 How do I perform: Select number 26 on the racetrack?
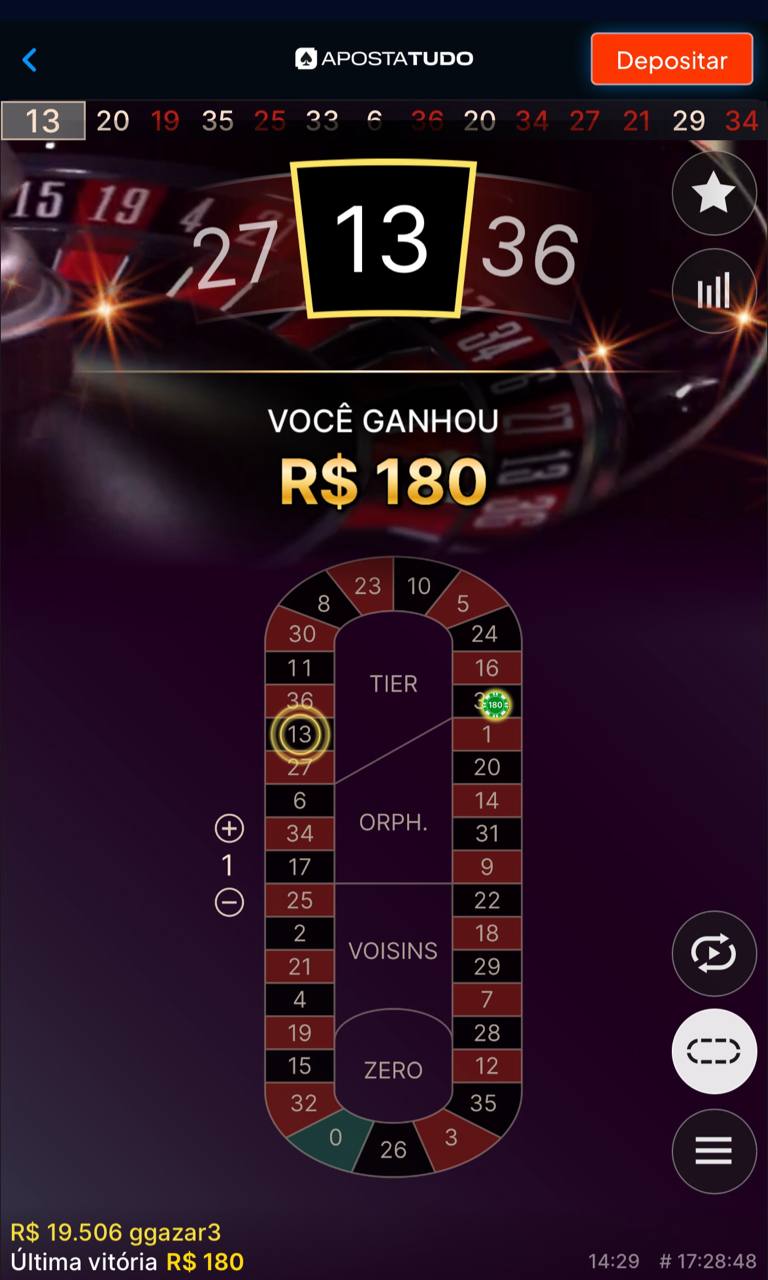393,1150
